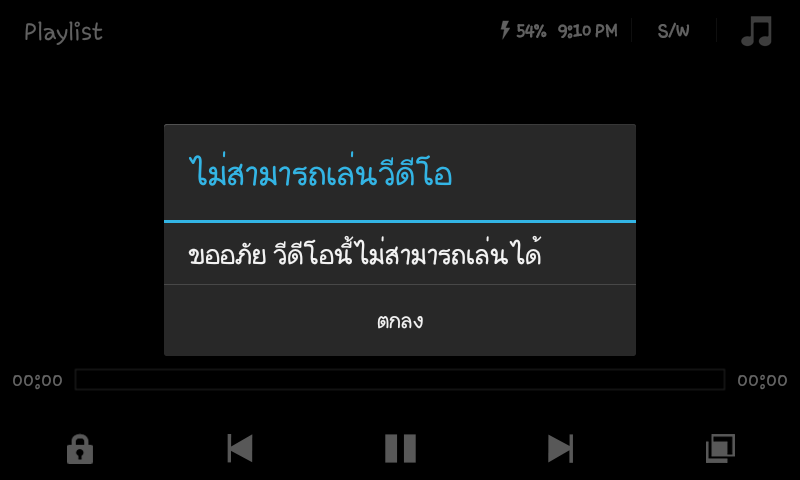Open the music note audio option

[x=757, y=31]
